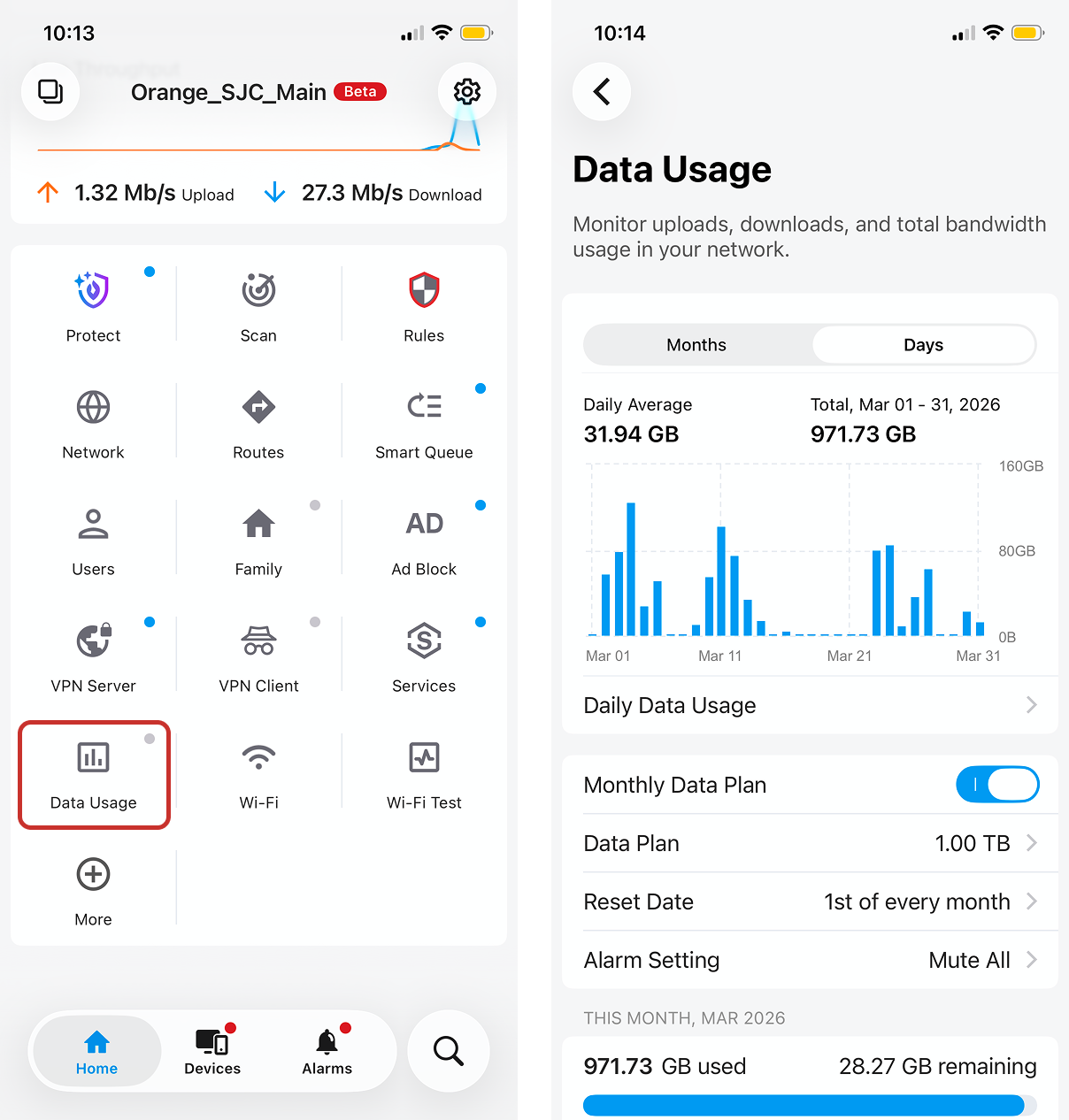Show more features with More button
Viewport: 1069px width, 1120px height.
[93, 889]
